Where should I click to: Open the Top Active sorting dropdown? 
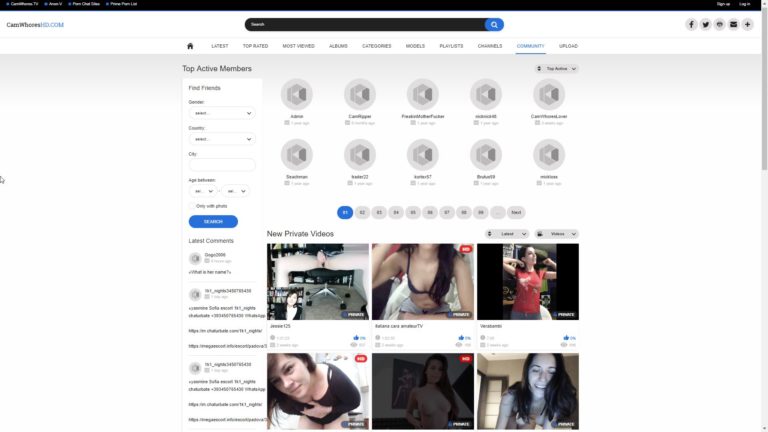click(x=557, y=69)
